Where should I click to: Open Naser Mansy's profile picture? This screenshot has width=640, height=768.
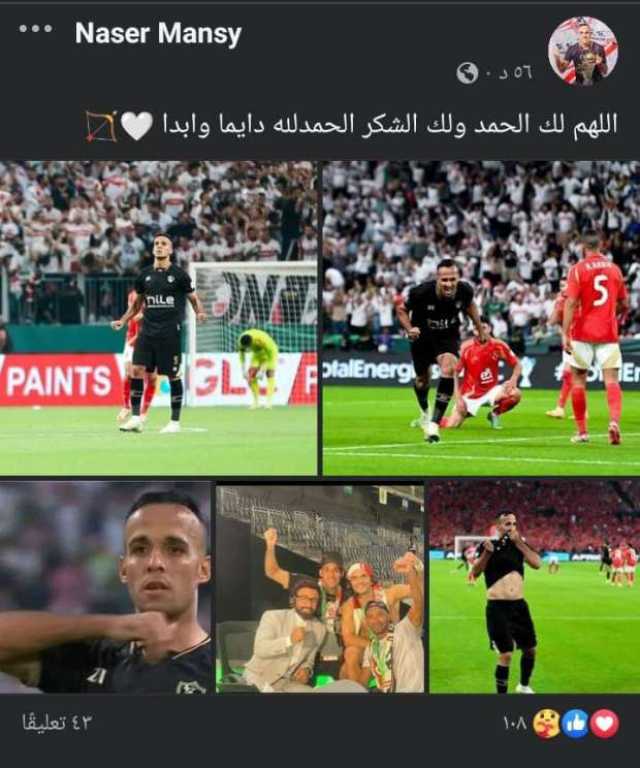pos(583,49)
